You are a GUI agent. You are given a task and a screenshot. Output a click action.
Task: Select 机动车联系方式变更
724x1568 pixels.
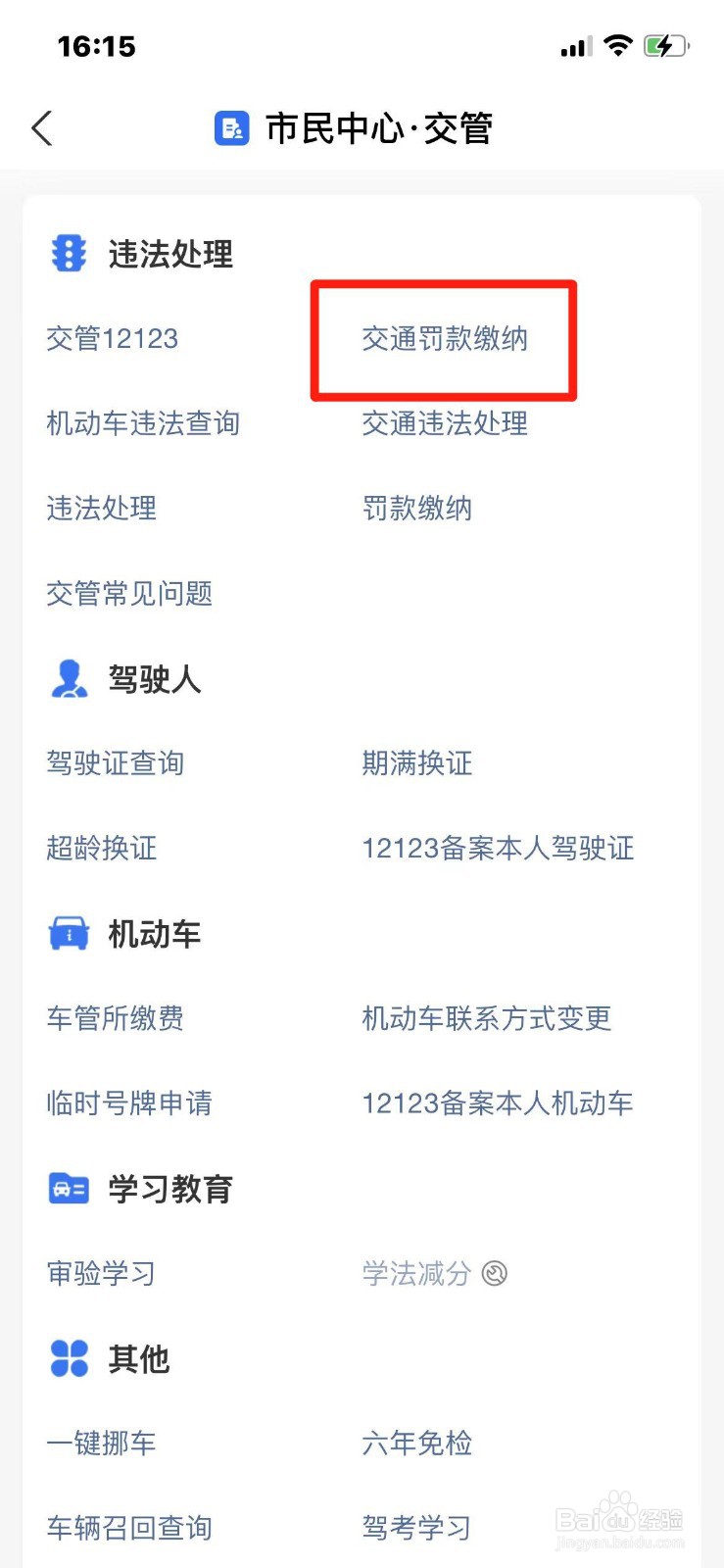(x=487, y=1019)
